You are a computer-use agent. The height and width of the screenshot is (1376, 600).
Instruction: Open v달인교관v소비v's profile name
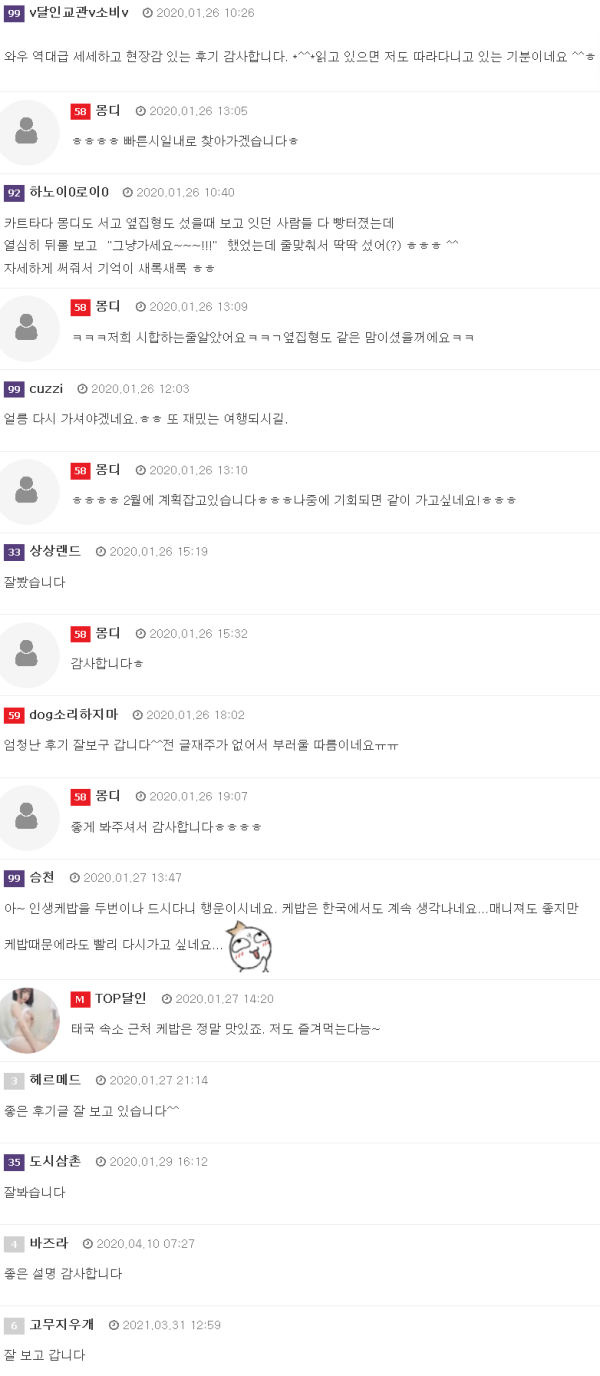coord(79,12)
